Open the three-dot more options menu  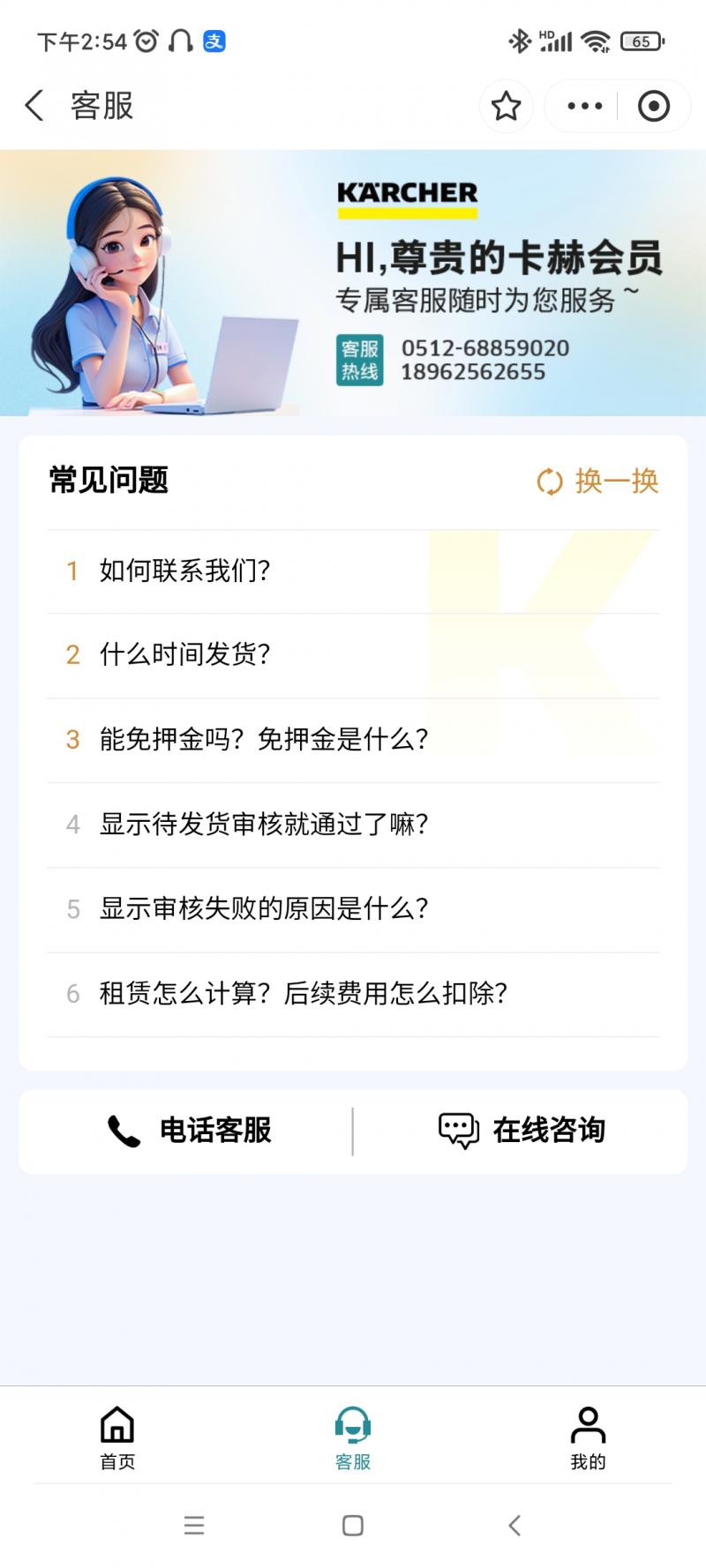[x=584, y=106]
